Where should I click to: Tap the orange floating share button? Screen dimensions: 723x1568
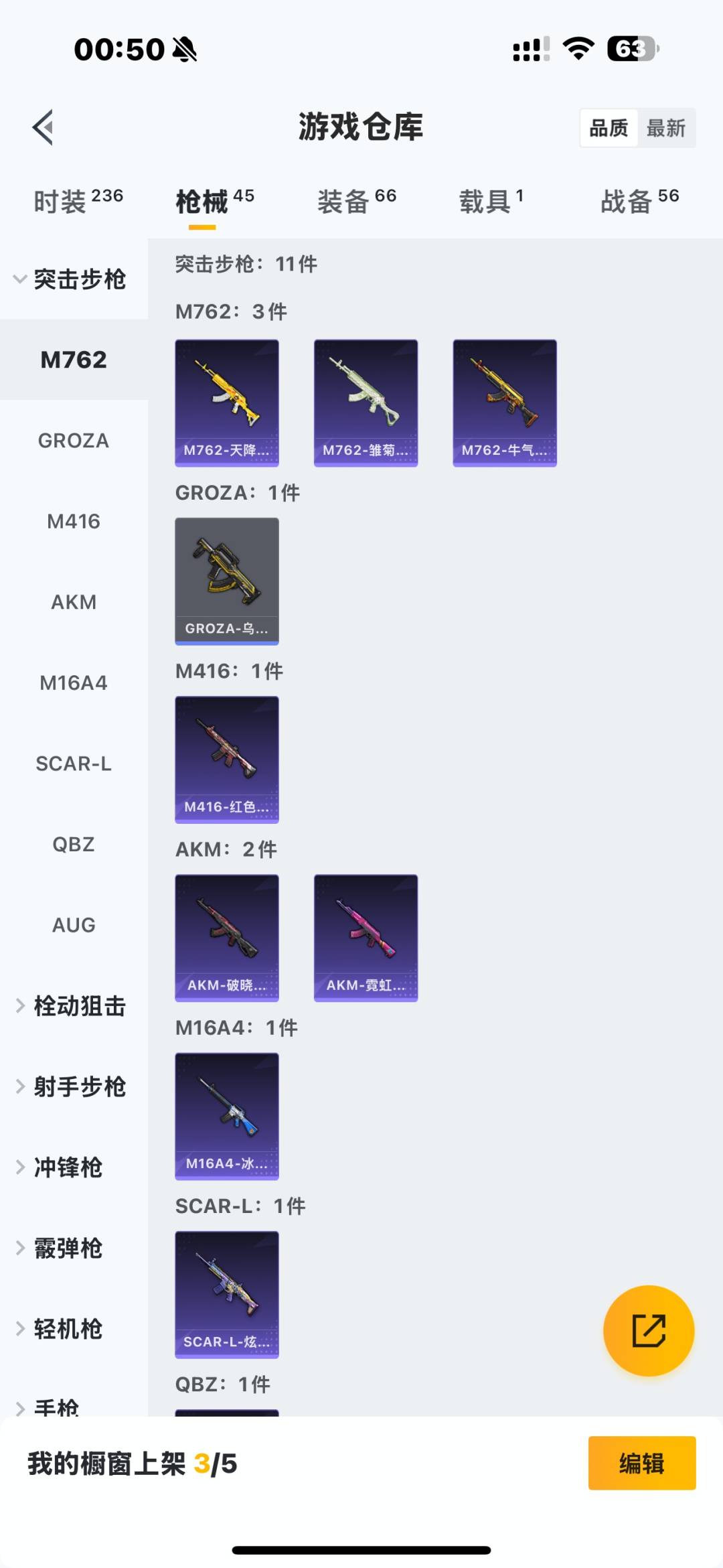pos(648,1330)
